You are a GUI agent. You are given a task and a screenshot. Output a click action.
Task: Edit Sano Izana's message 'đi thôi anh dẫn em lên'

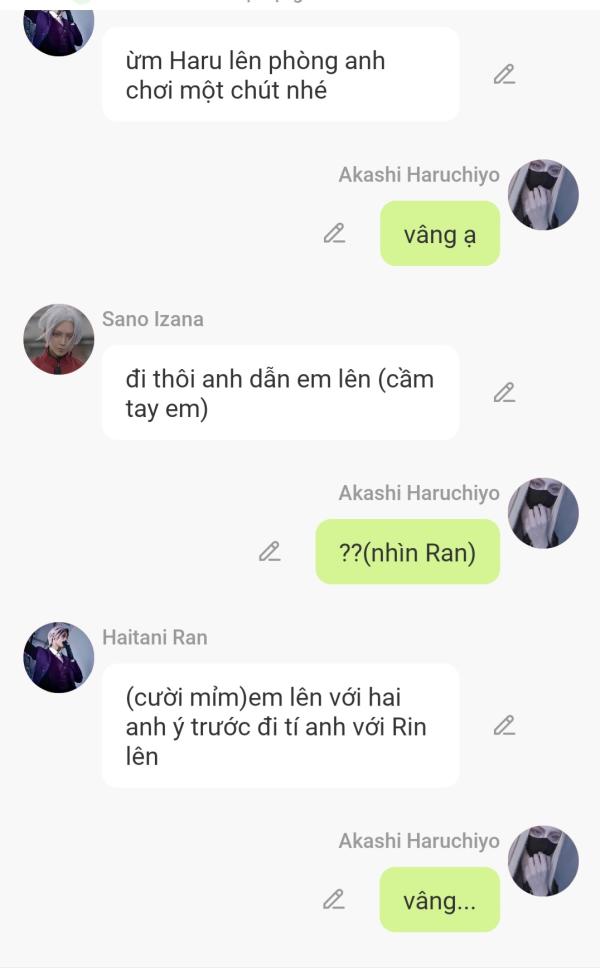(x=504, y=392)
